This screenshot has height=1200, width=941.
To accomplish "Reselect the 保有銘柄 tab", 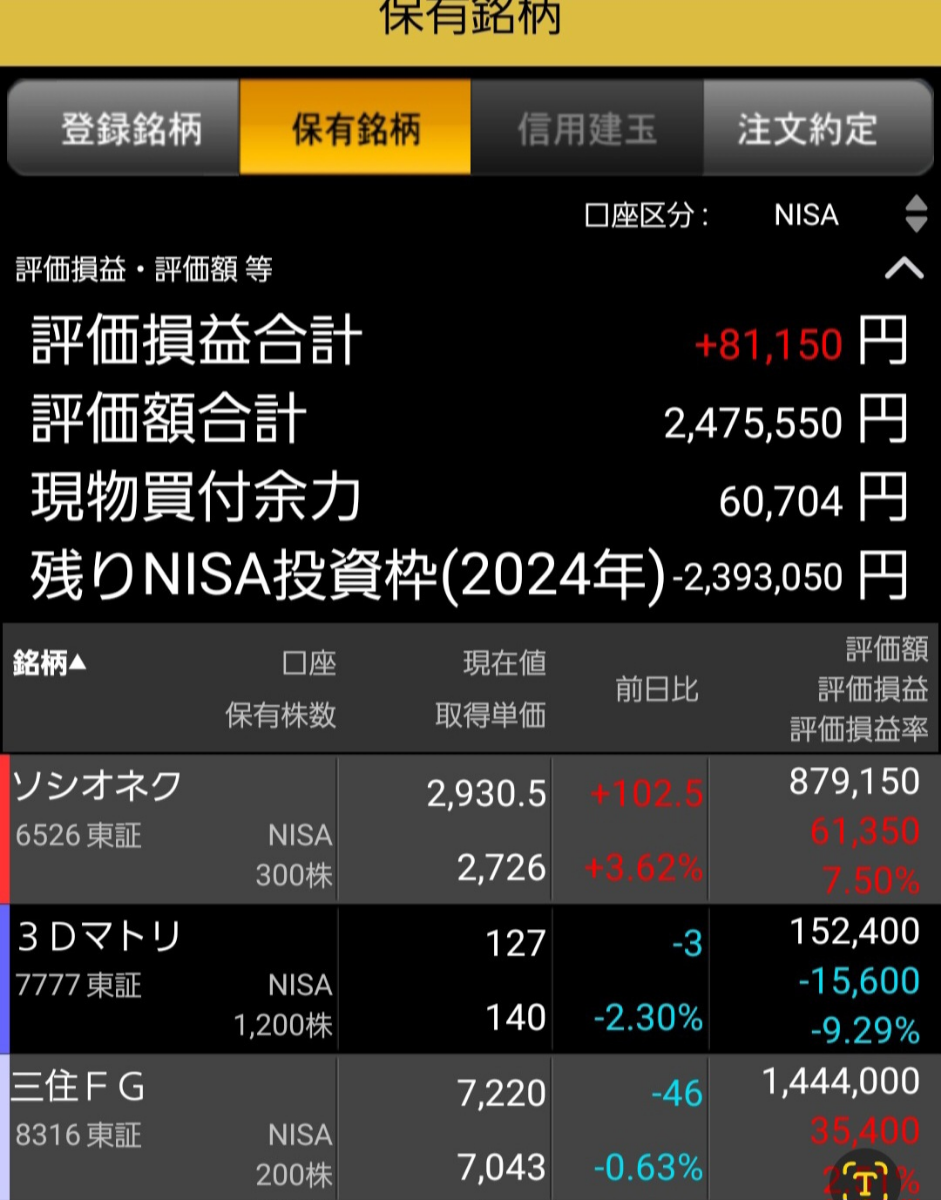I will (x=354, y=128).
